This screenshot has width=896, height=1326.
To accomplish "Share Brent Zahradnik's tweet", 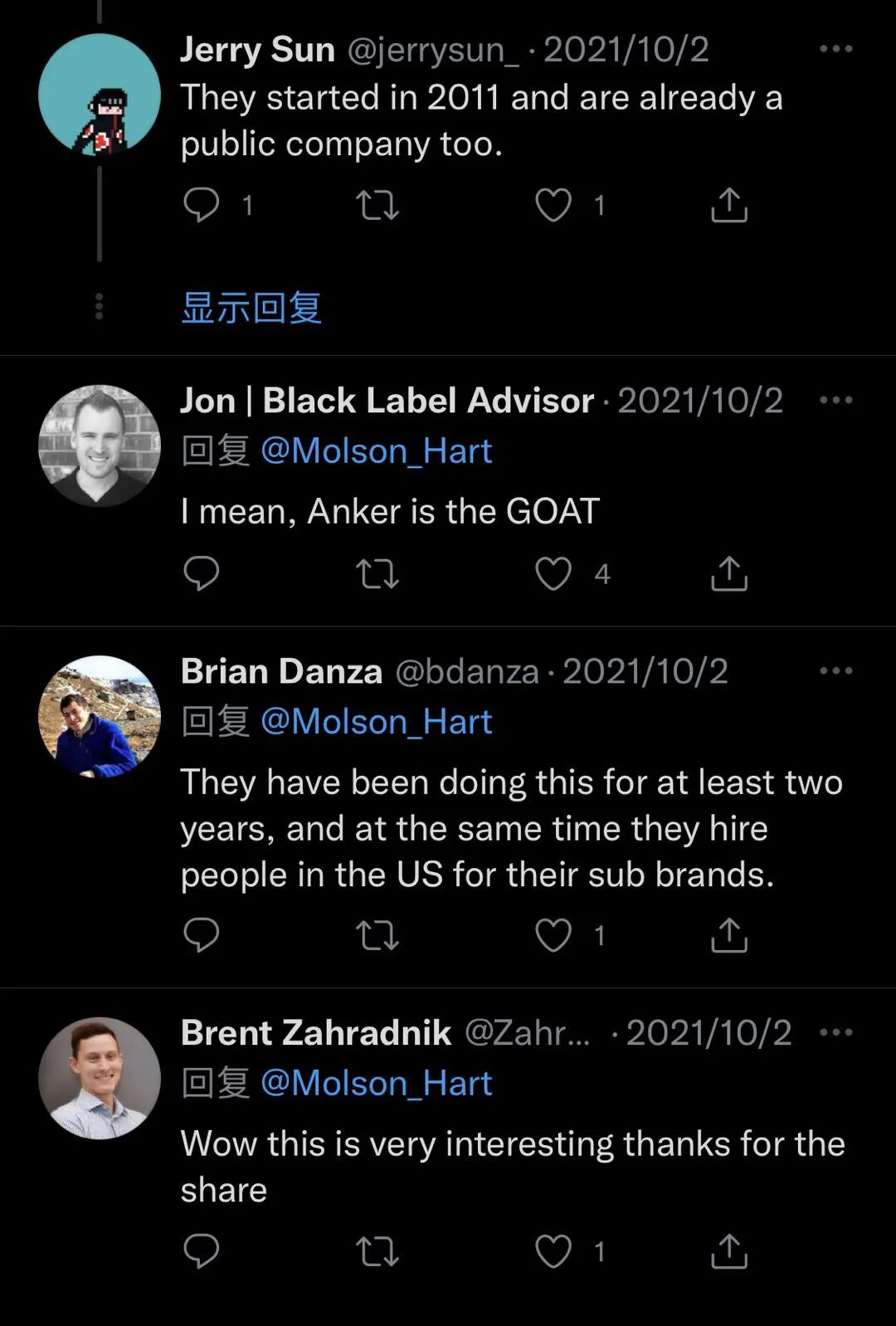I will [x=729, y=1250].
